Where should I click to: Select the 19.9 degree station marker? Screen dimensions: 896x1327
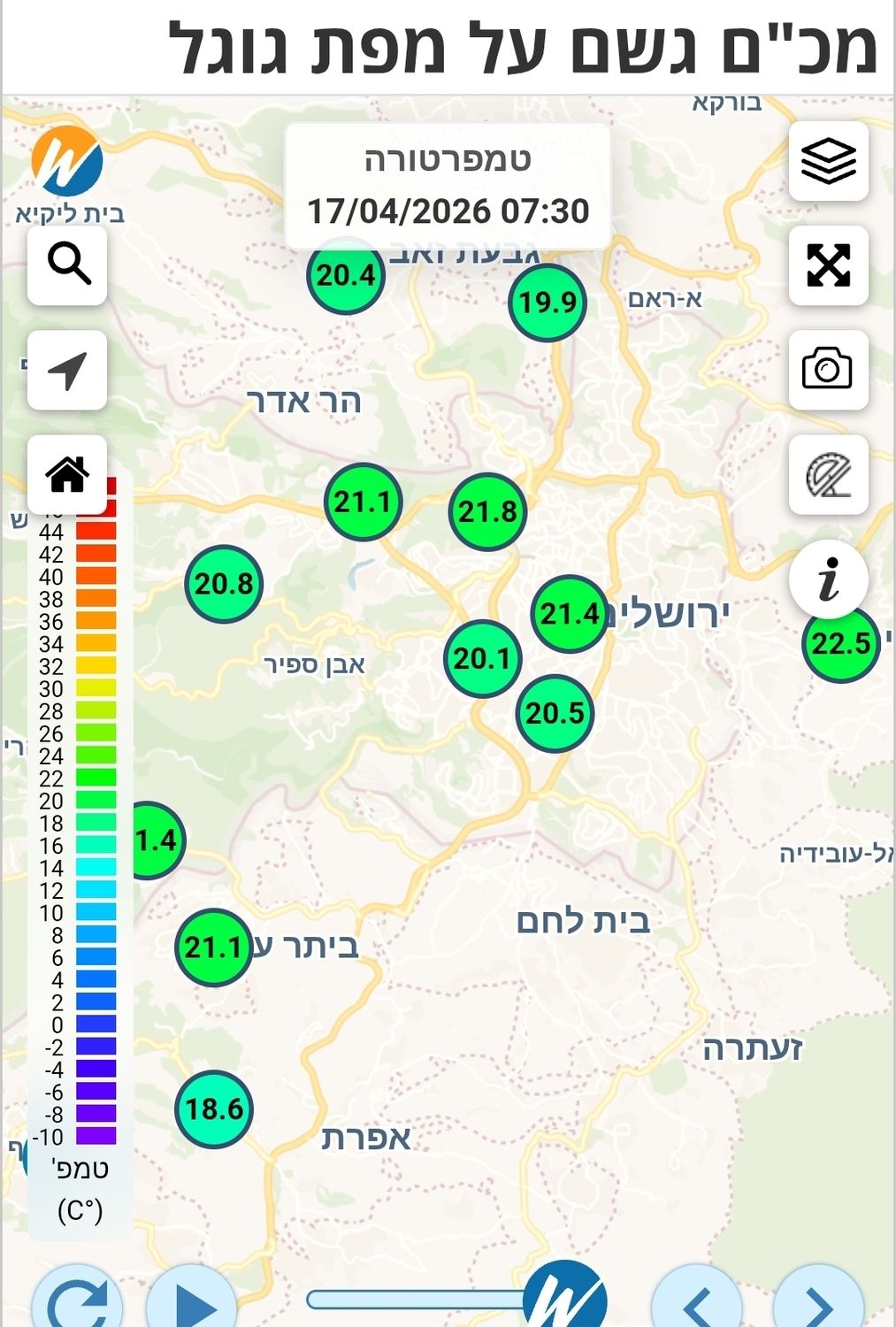[x=548, y=303]
